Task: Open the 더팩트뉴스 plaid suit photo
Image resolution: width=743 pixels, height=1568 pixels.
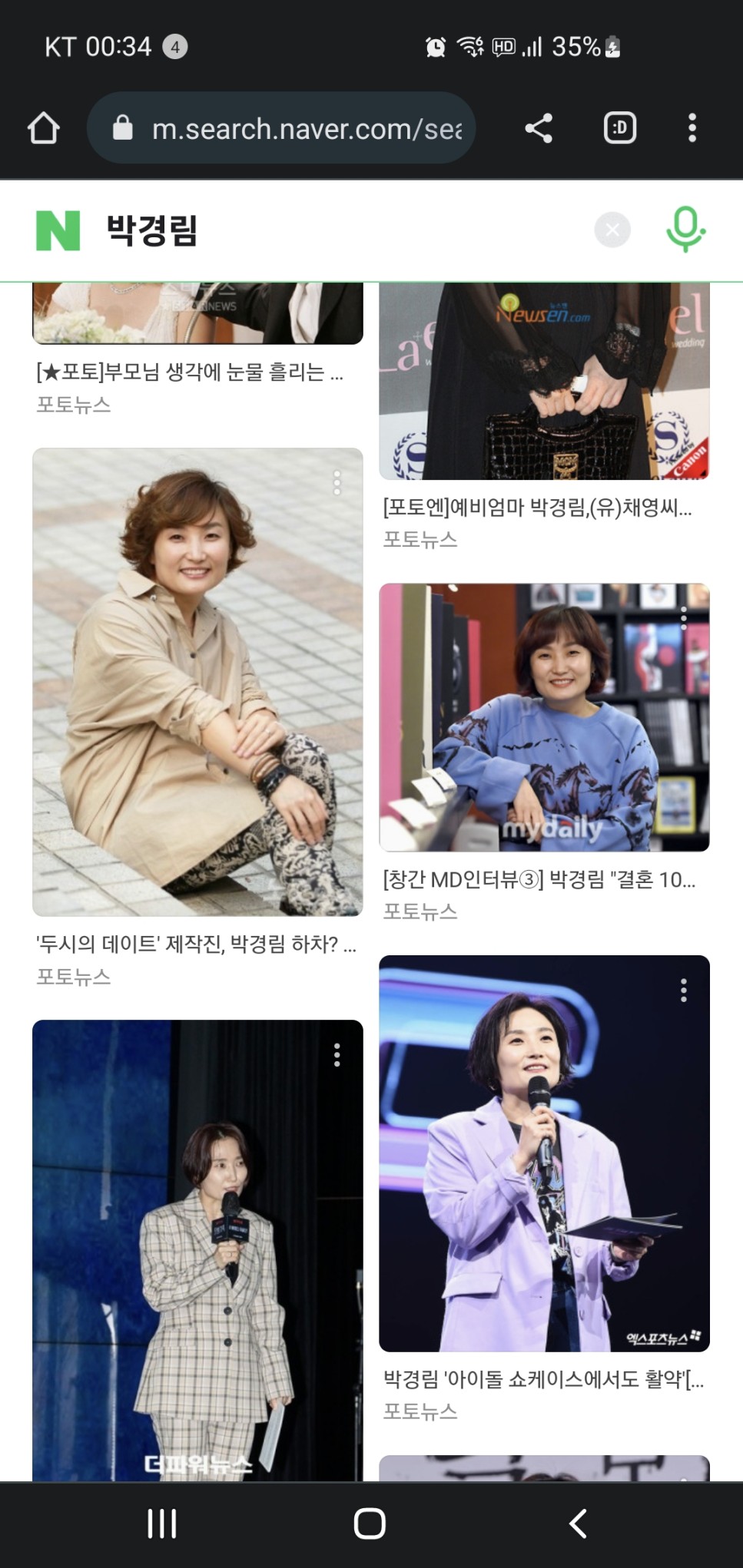Action: 197,1250
